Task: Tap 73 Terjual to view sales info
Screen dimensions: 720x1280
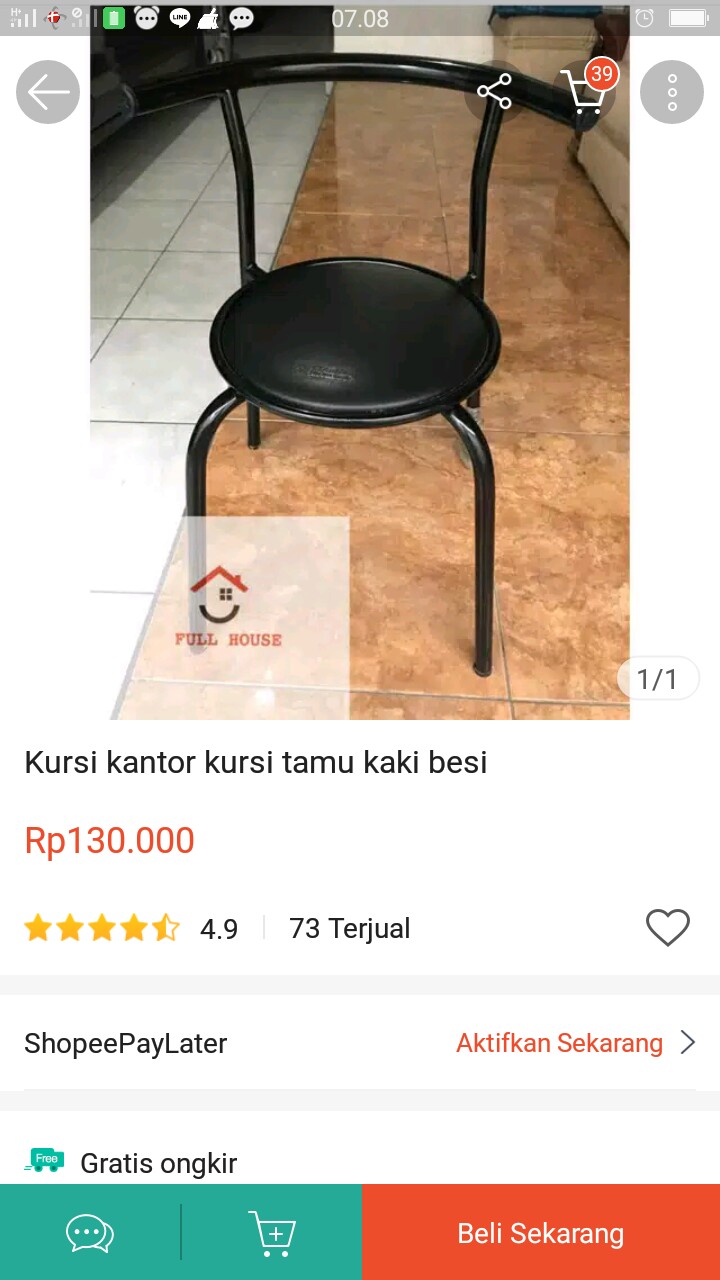Action: 349,928
